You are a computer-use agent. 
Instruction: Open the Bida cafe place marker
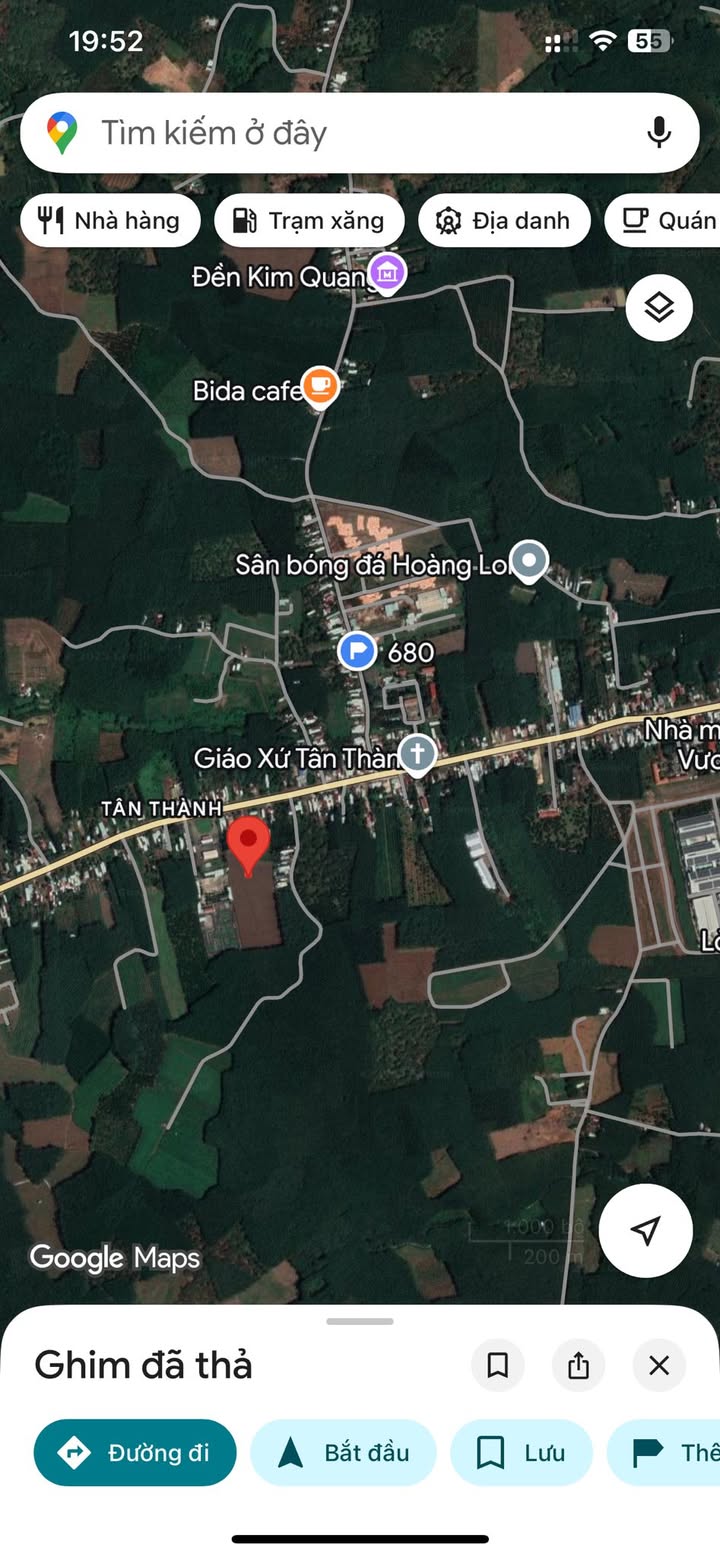(320, 387)
